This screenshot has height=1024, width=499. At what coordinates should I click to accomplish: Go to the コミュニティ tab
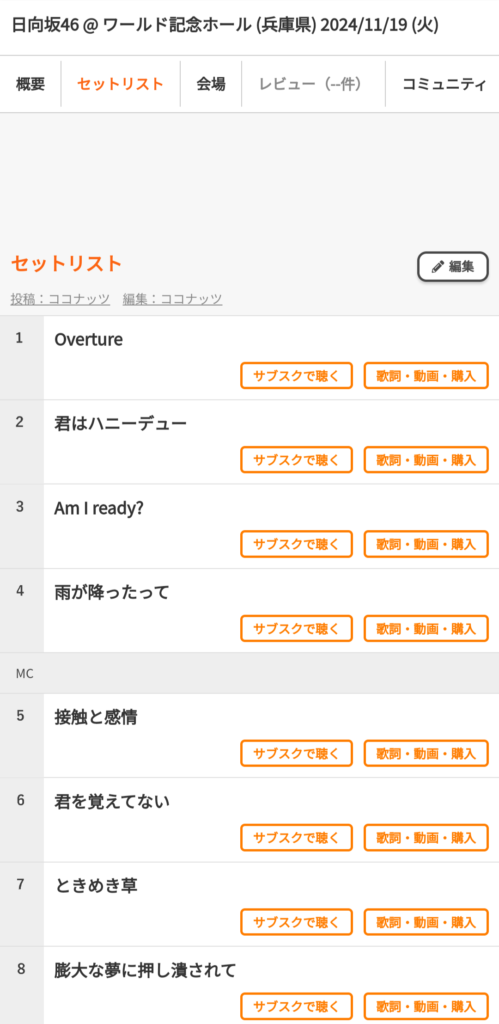(x=443, y=84)
